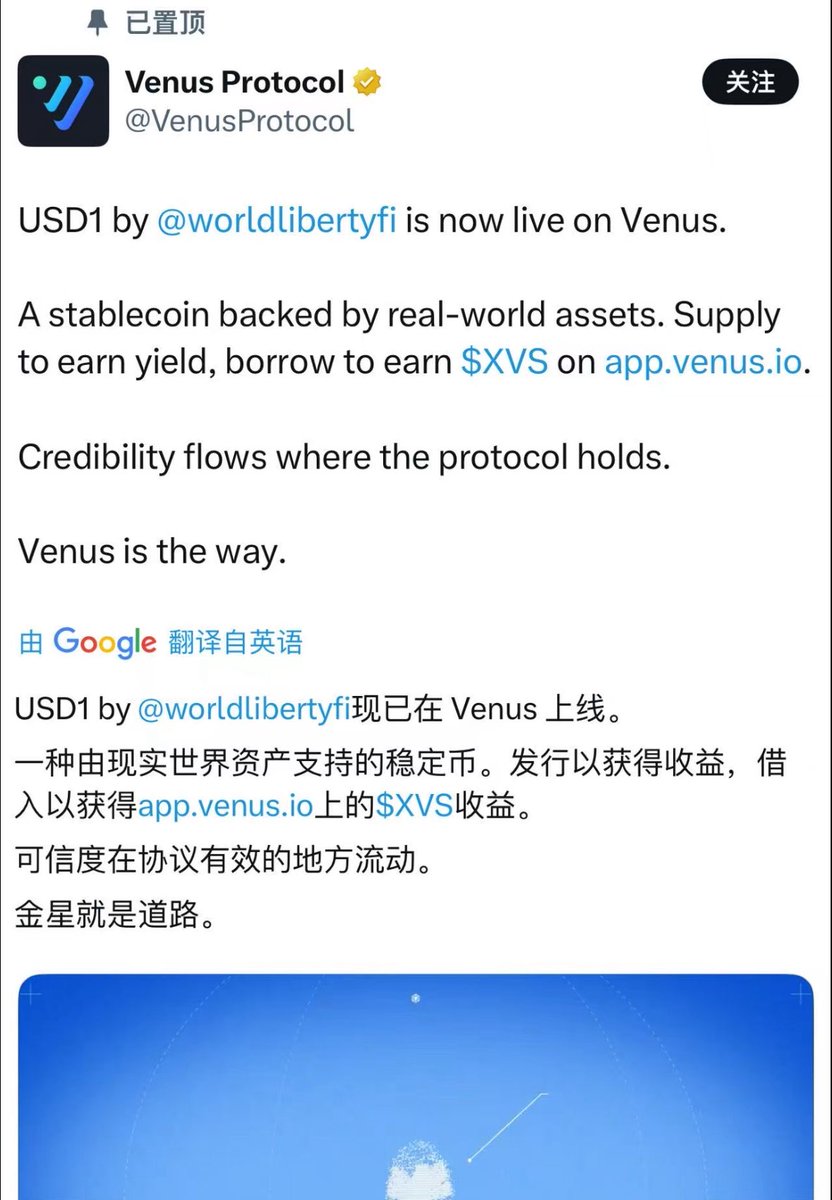Open the Venus Protocol profile avatar
This screenshot has width=832, height=1200.
coord(63,101)
